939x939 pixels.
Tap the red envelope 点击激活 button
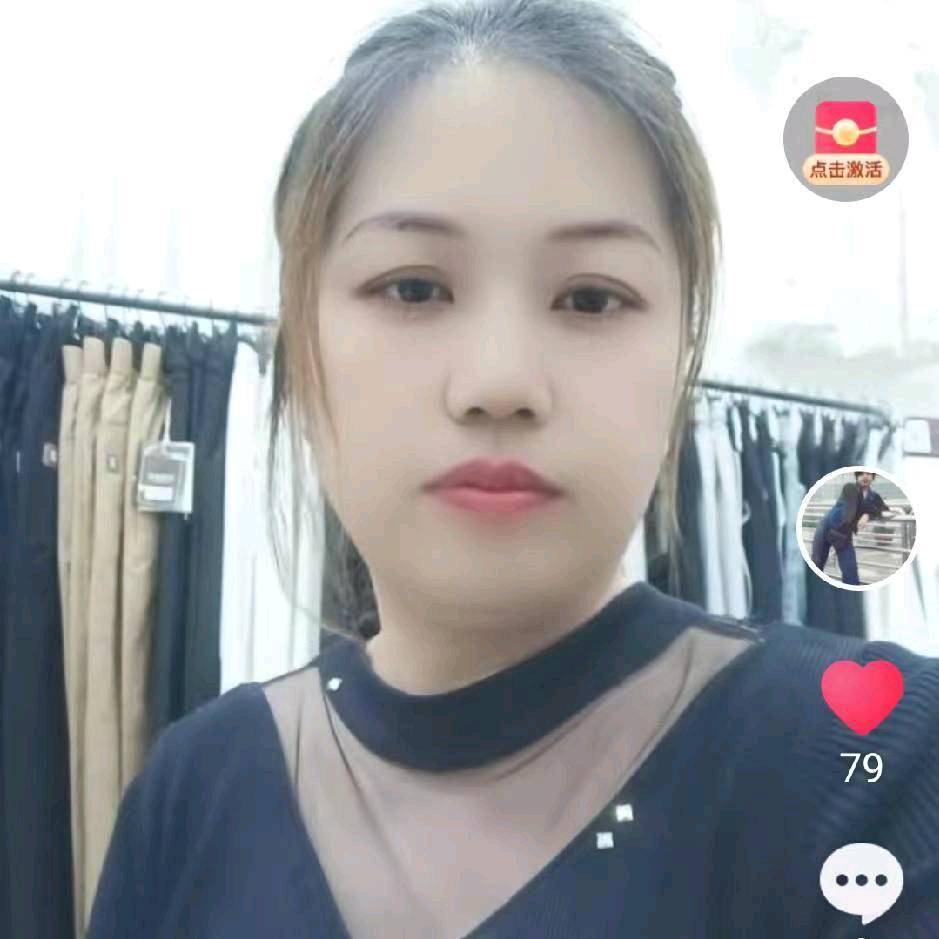pos(846,139)
